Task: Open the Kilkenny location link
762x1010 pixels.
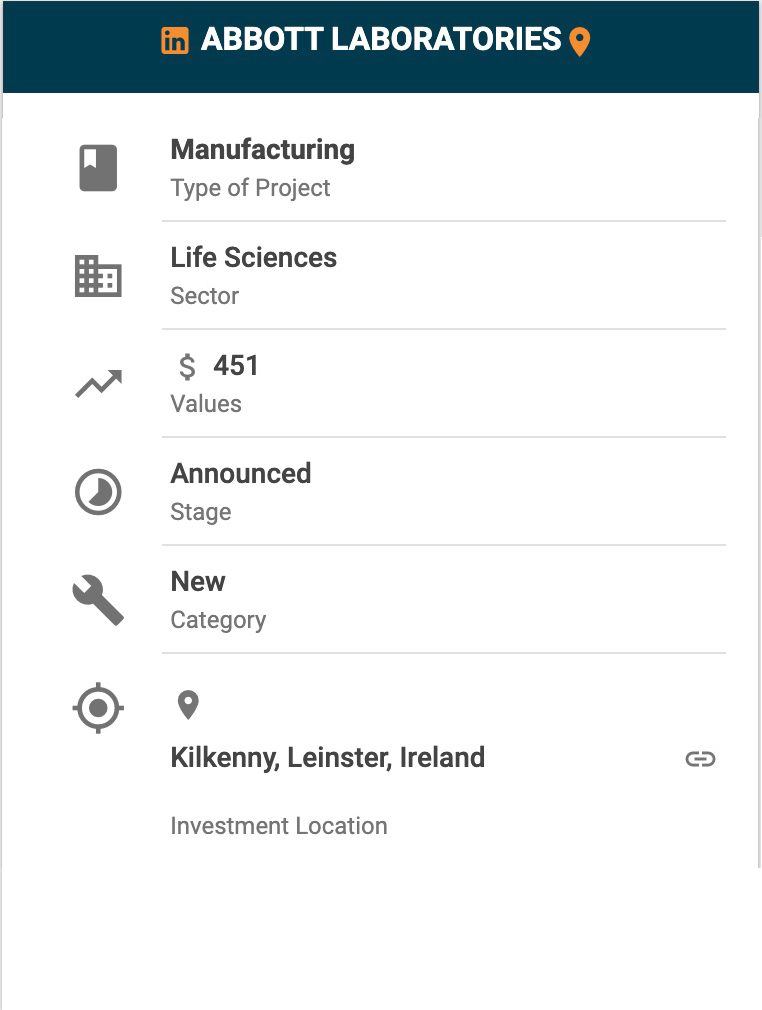Action: click(700, 759)
